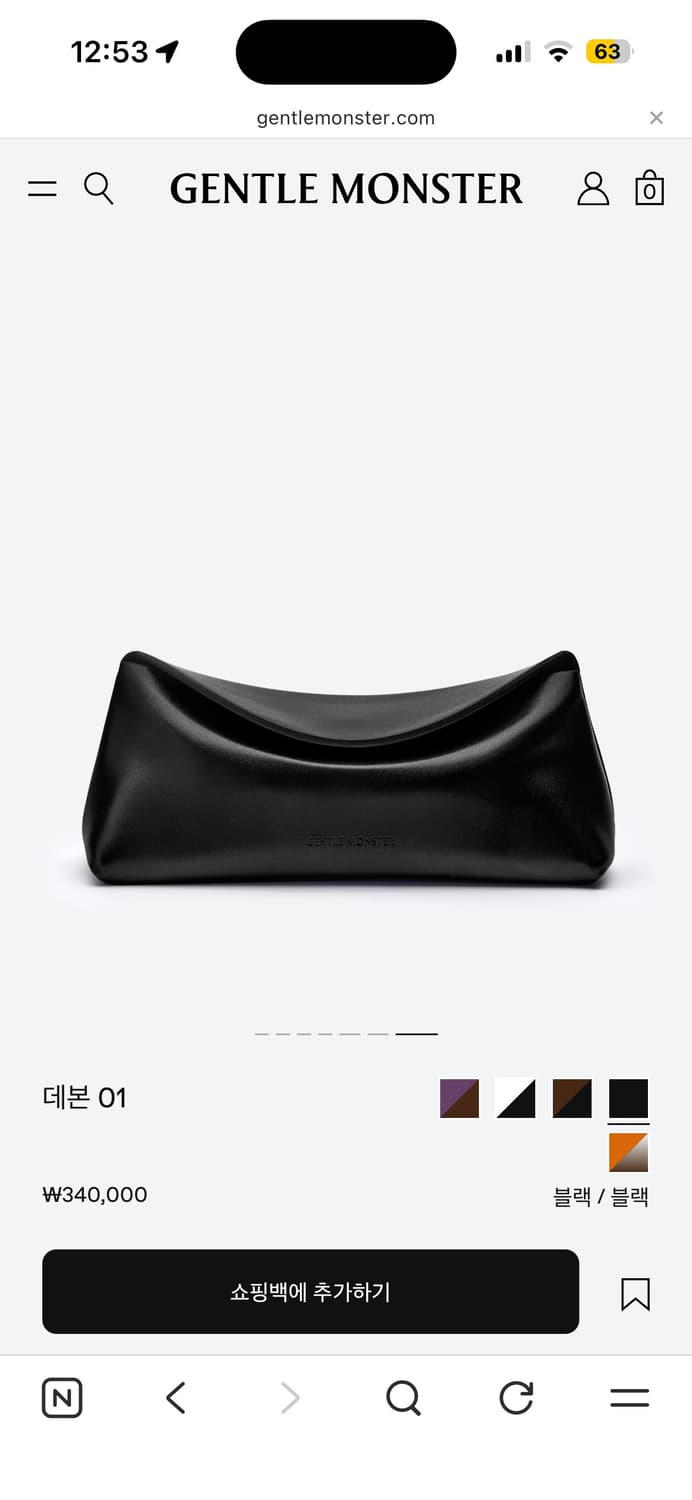
Task: Select the orange and gray color swatch
Action: [629, 1152]
